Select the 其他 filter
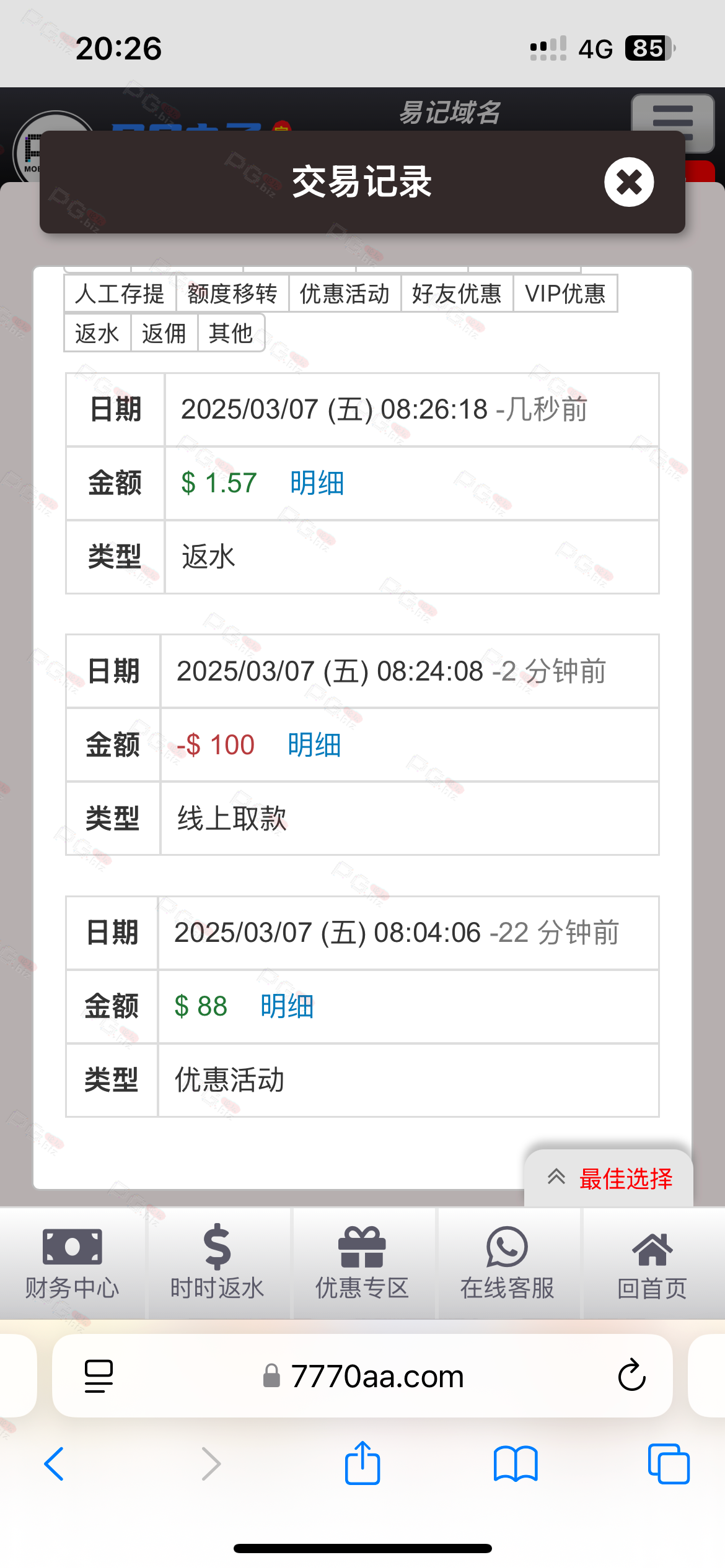 (231, 333)
